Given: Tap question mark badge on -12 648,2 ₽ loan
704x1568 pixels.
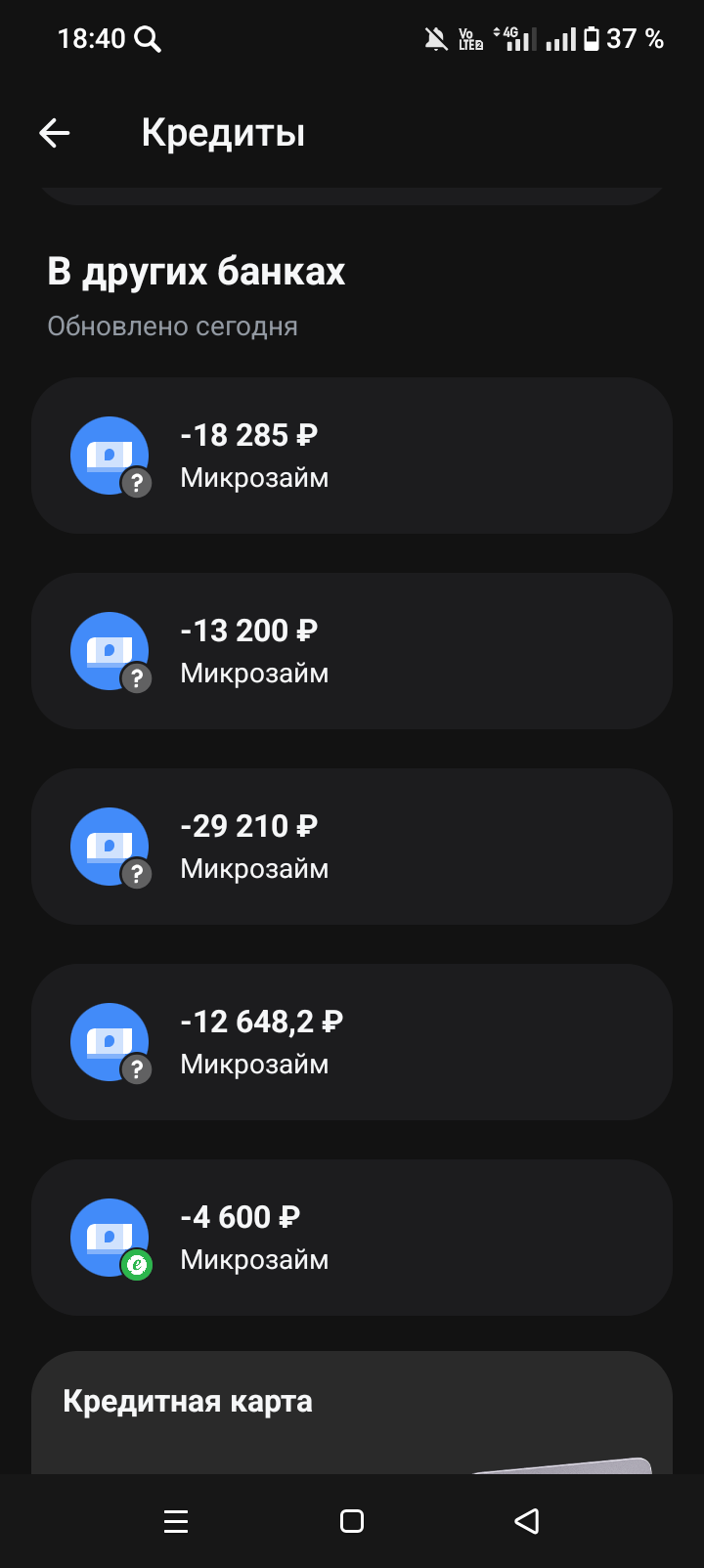Looking at the screenshot, I should [138, 1069].
